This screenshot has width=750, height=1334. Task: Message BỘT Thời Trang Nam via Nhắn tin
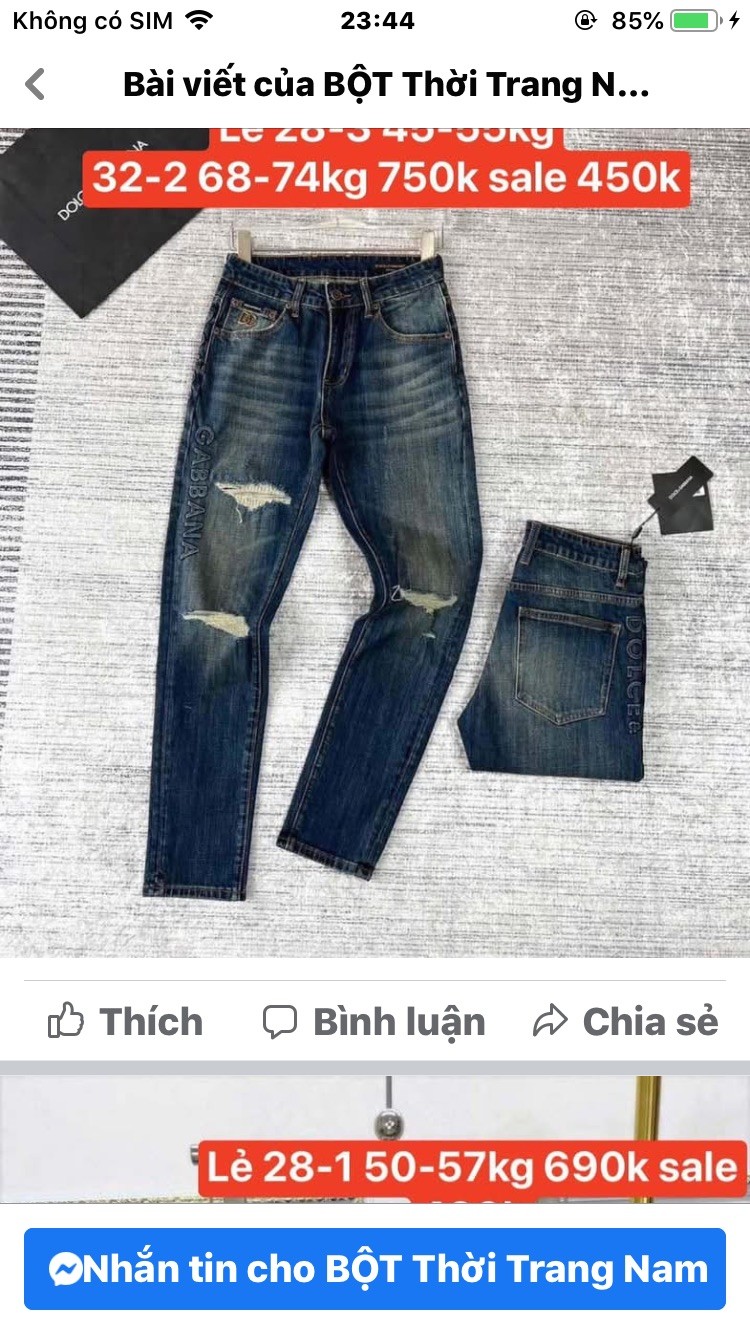coord(375,1269)
